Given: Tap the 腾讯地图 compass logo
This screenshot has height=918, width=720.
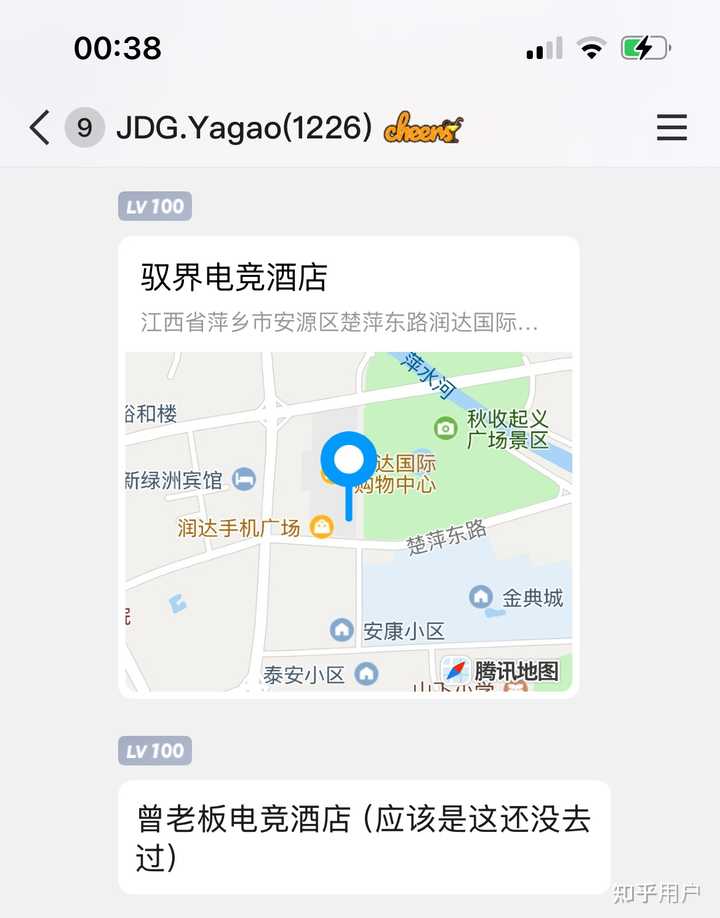Looking at the screenshot, I should 458,671.
